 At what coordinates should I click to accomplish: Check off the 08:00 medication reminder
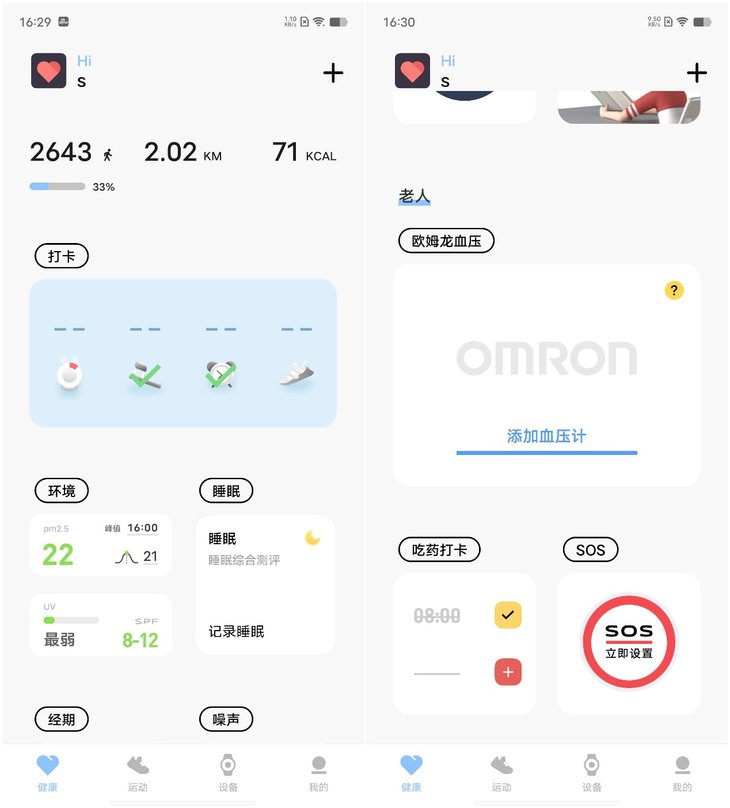point(508,615)
